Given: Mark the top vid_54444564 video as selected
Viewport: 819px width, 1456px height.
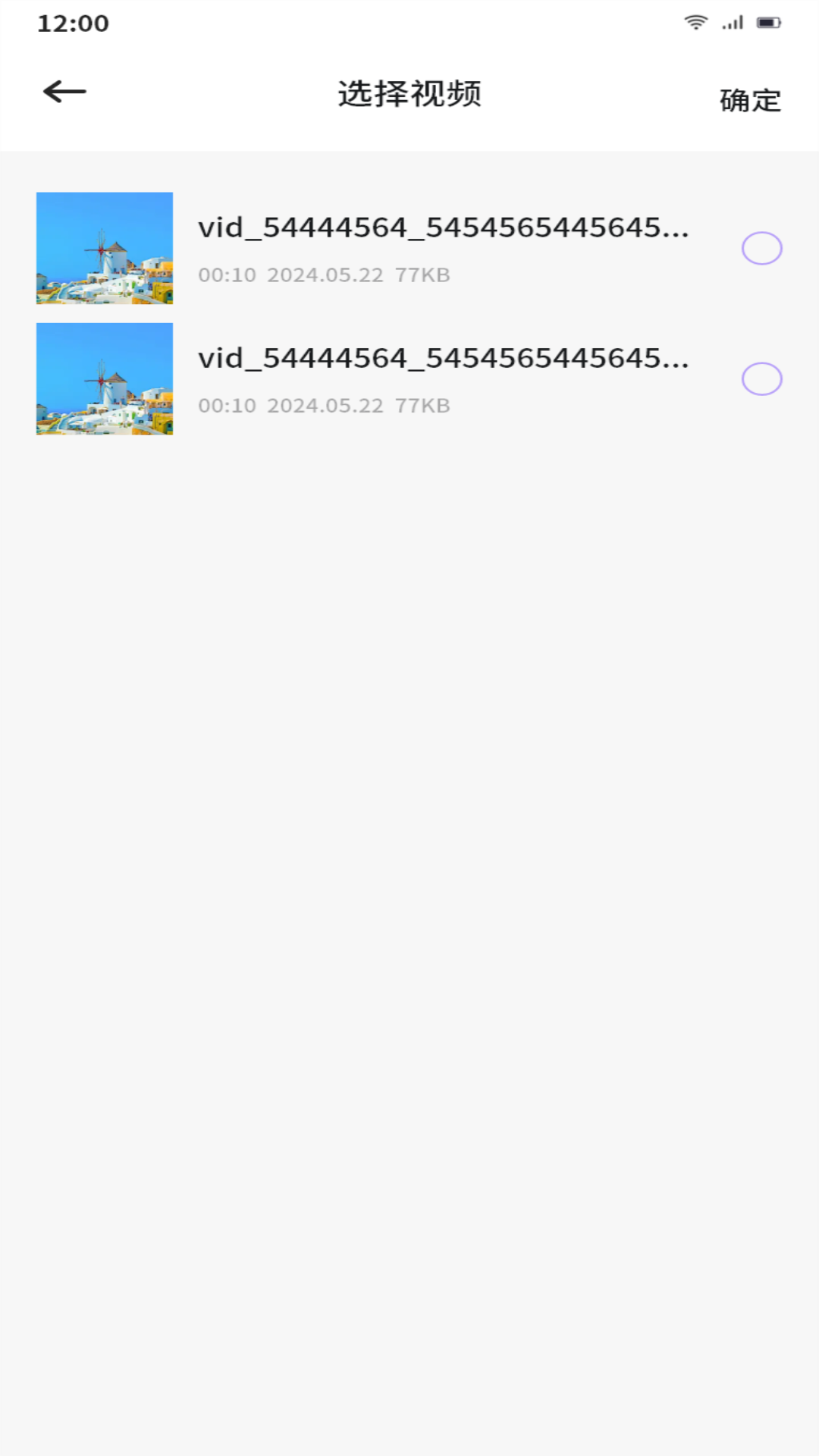Looking at the screenshot, I should (x=762, y=248).
